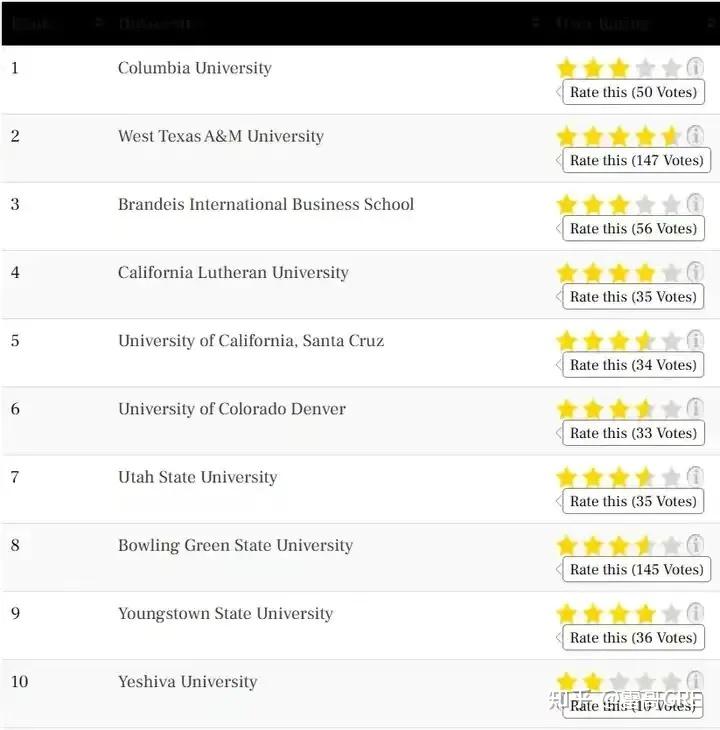Image resolution: width=720 pixels, height=730 pixels.
Task: View rating info for West Texas A&M University
Action: pyautogui.click(x=695, y=136)
